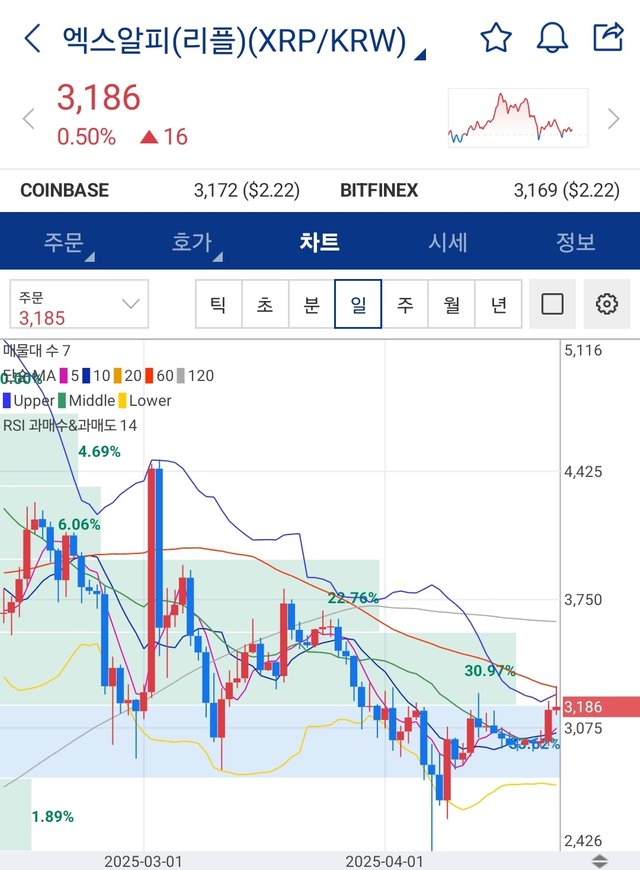Go back with the top-left arrow
The width and height of the screenshot is (640, 870).
[32, 39]
